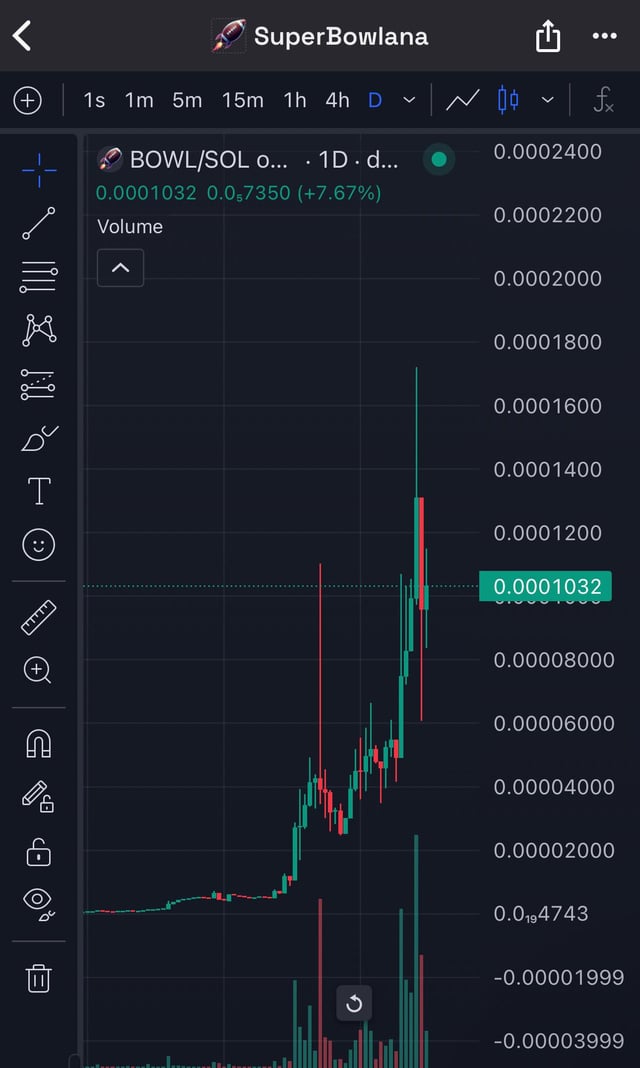This screenshot has width=640, height=1068.
Task: Reset the chart view
Action: tap(354, 1003)
